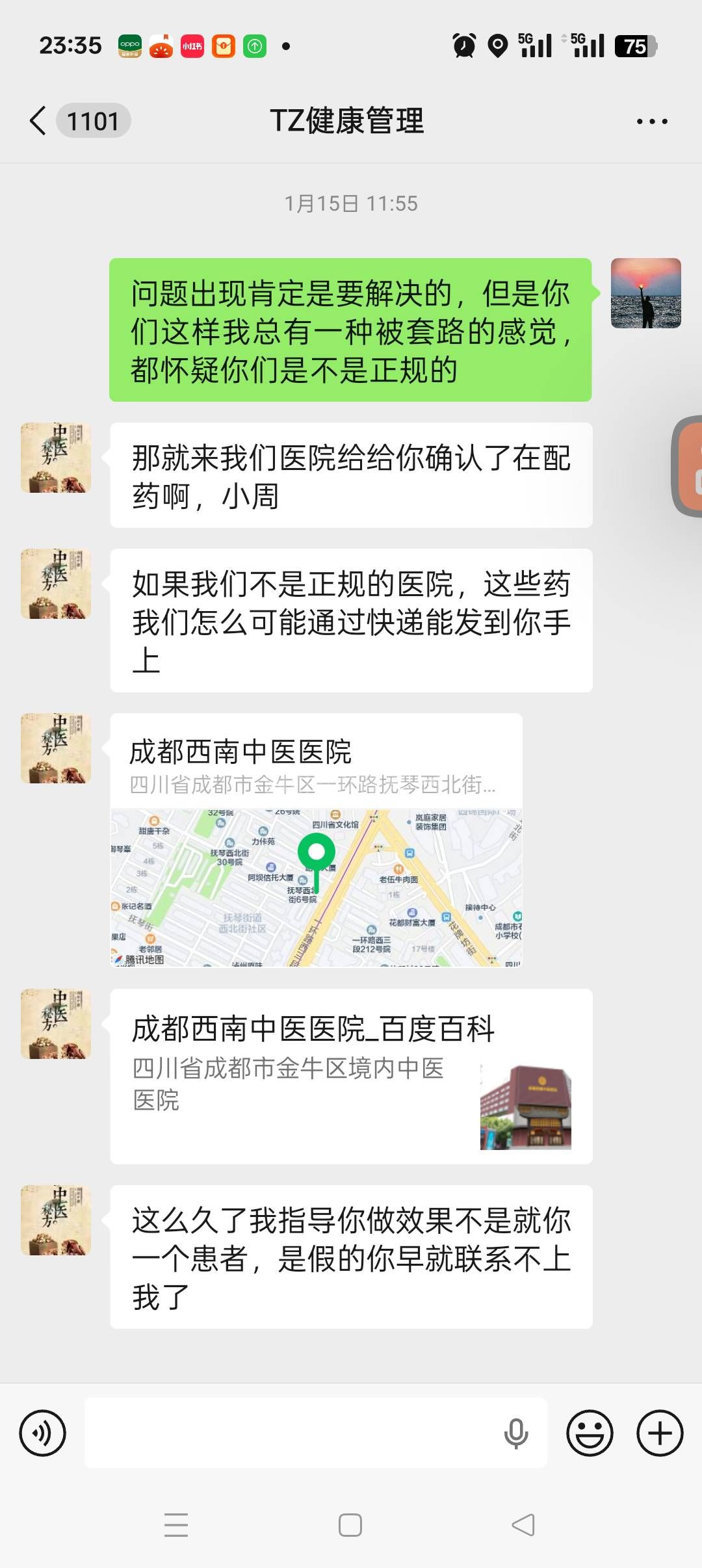The height and width of the screenshot is (1568, 702).
Task: Return to the system home screen
Action: coord(350,1525)
